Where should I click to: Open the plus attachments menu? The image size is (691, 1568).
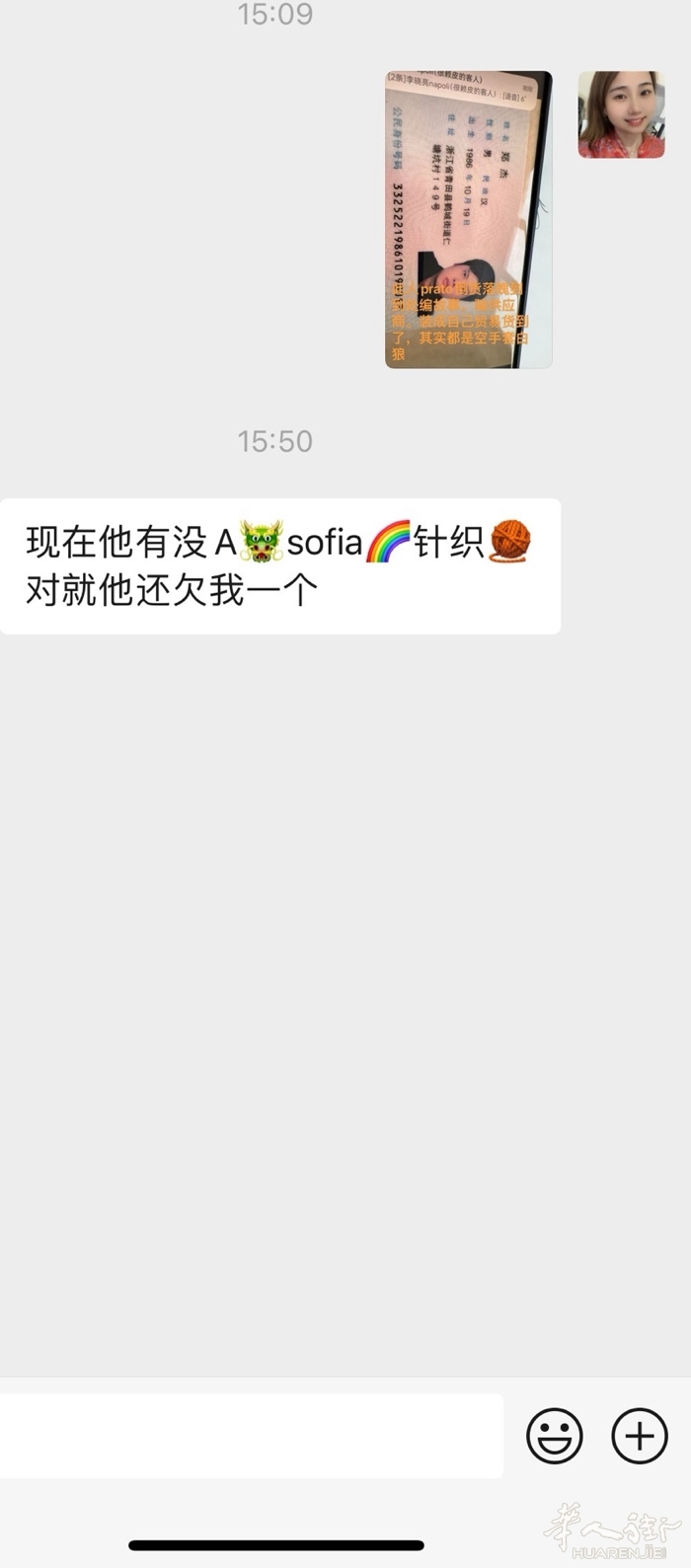(x=640, y=1436)
